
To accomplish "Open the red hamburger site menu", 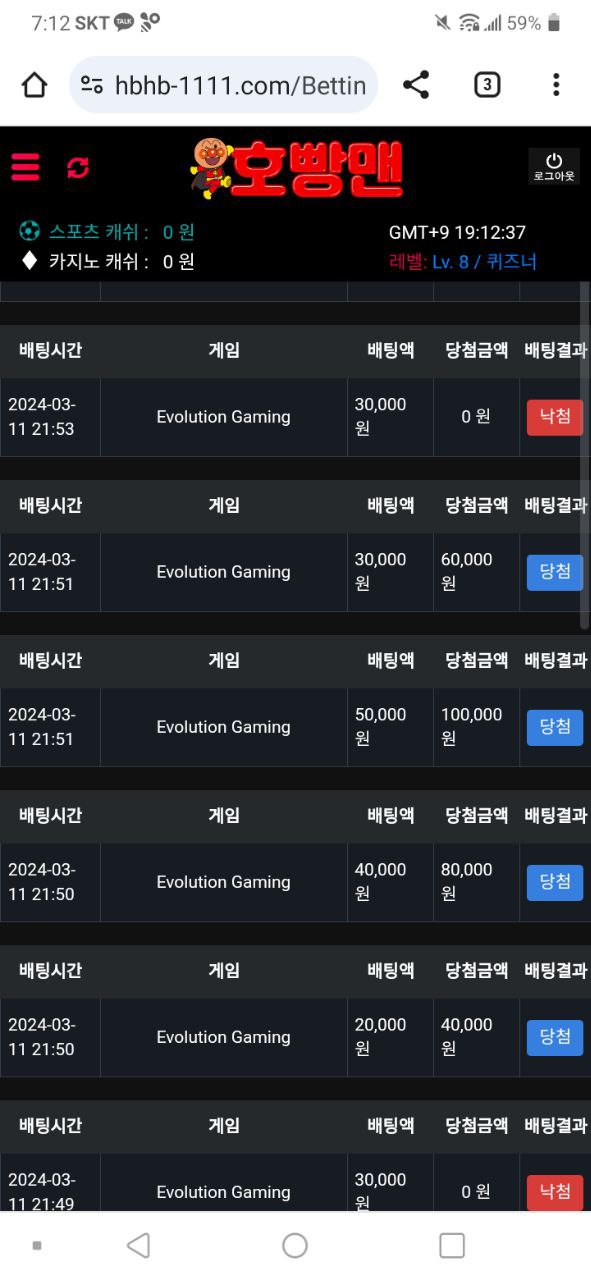I will 26,167.
